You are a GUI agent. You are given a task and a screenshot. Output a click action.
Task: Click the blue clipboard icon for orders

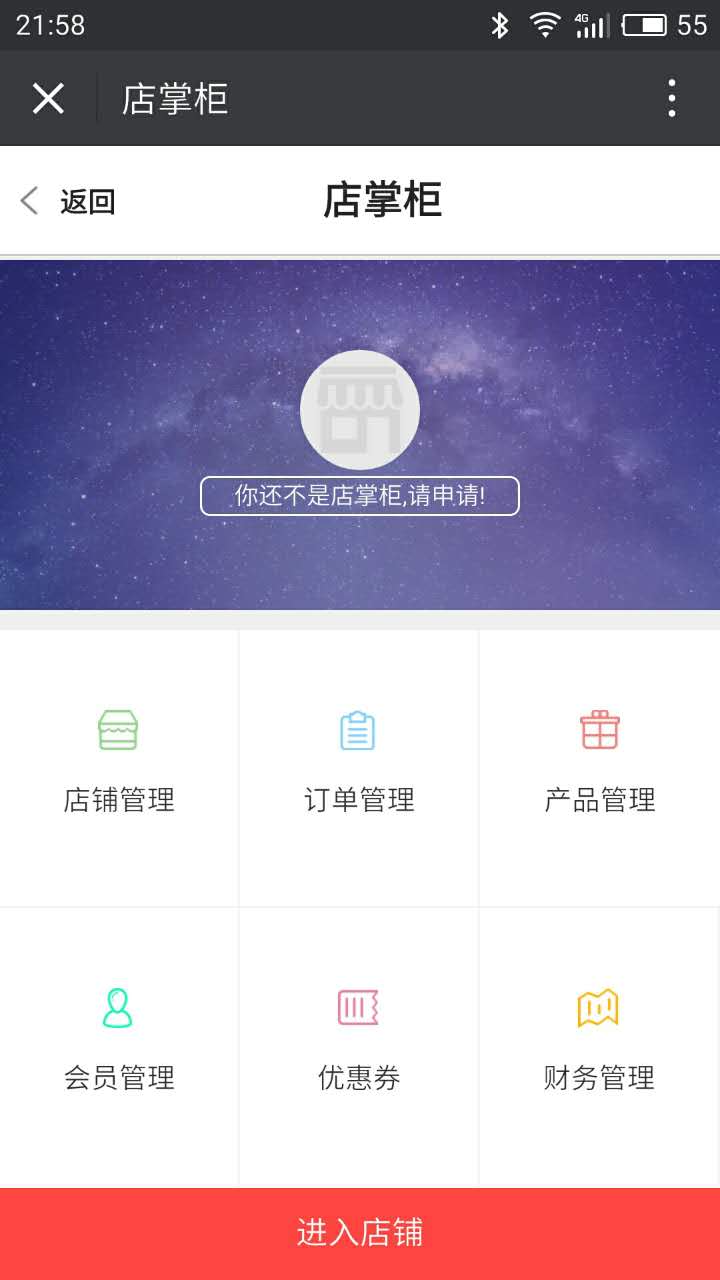[358, 728]
